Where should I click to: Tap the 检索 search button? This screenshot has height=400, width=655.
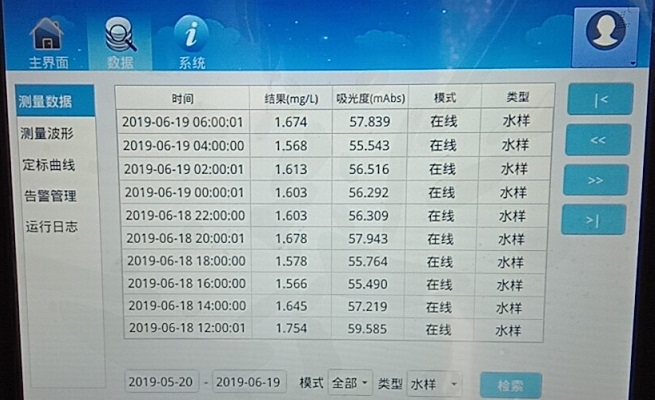point(510,385)
